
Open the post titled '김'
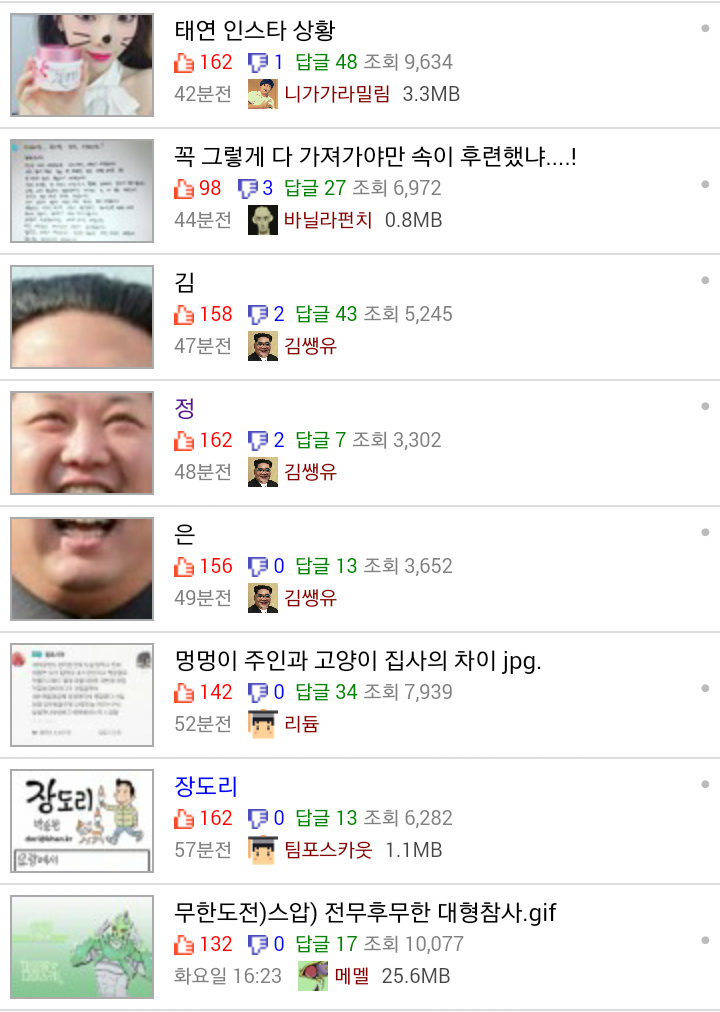pos(185,283)
